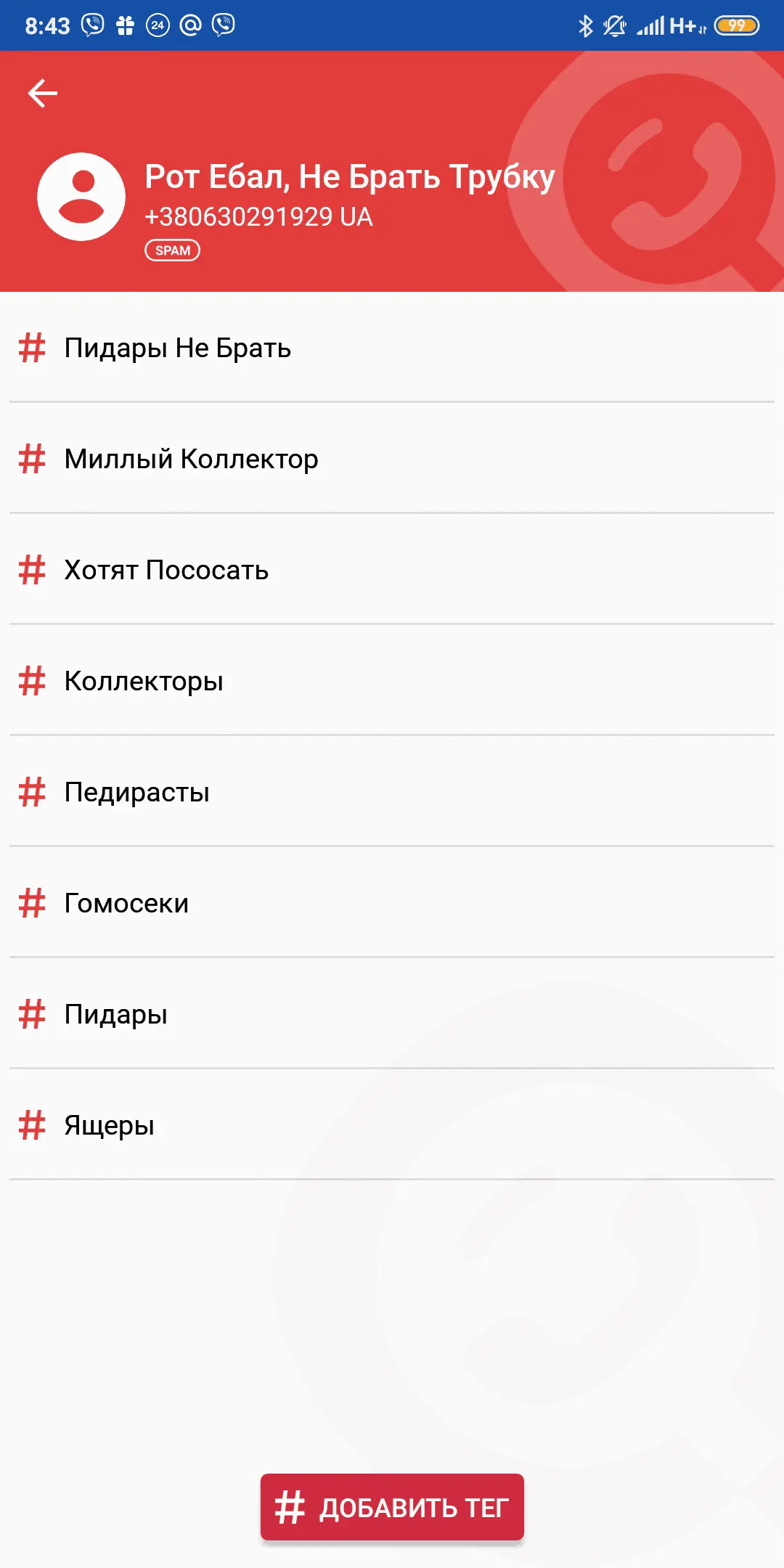Tap the ДОБАВИТЬ ТЕГ button
Image resolution: width=784 pixels, height=1568 pixels.
(392, 1507)
